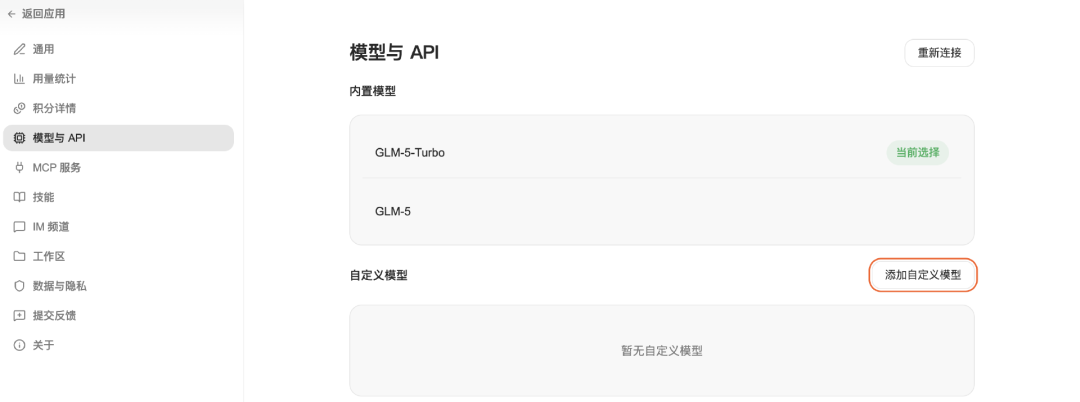Open the 通用 settings section
Viewport: 1080px width, 402px height.
click(x=44, y=49)
